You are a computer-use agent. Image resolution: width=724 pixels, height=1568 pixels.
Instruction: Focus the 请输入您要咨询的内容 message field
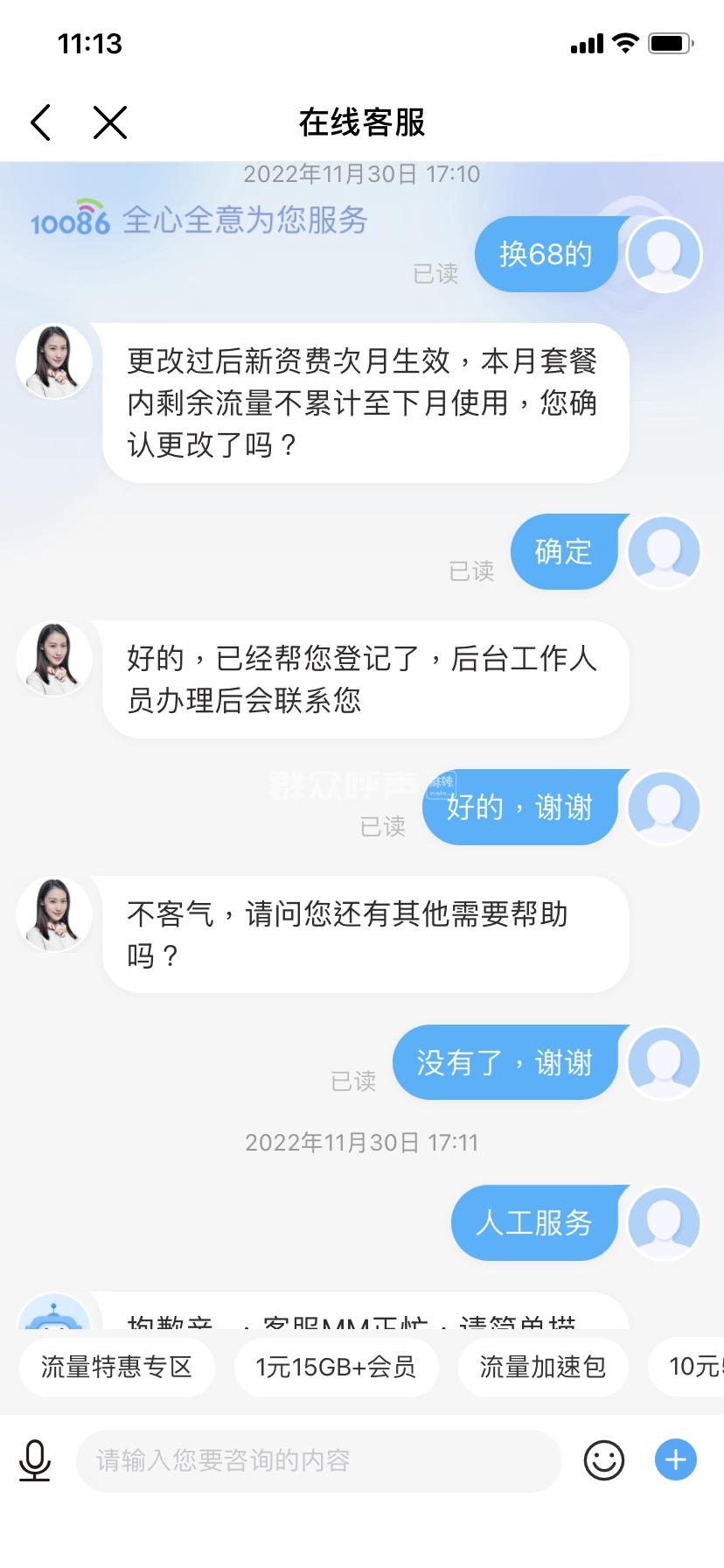coord(318,1460)
